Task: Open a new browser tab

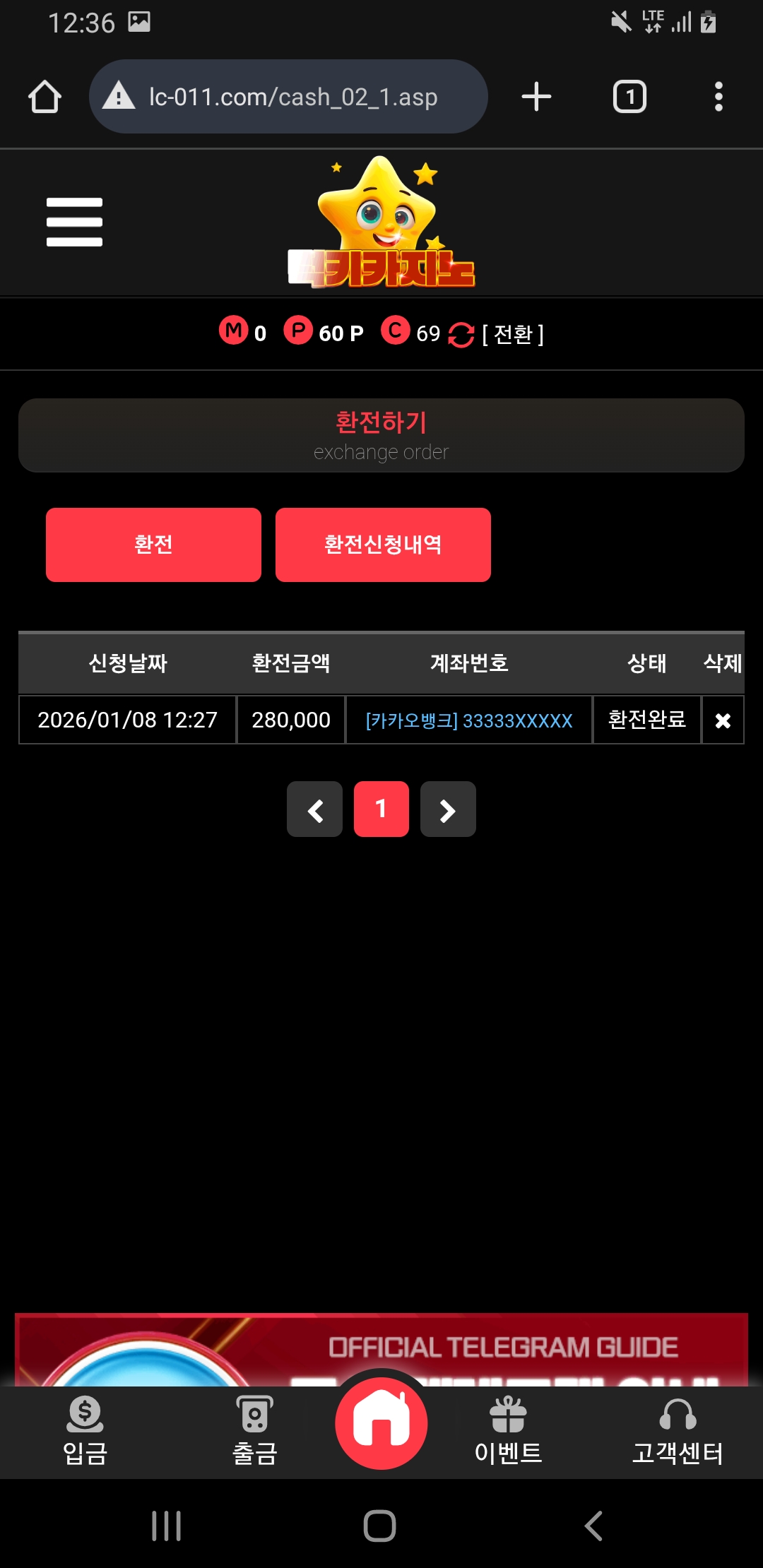Action: [536, 97]
